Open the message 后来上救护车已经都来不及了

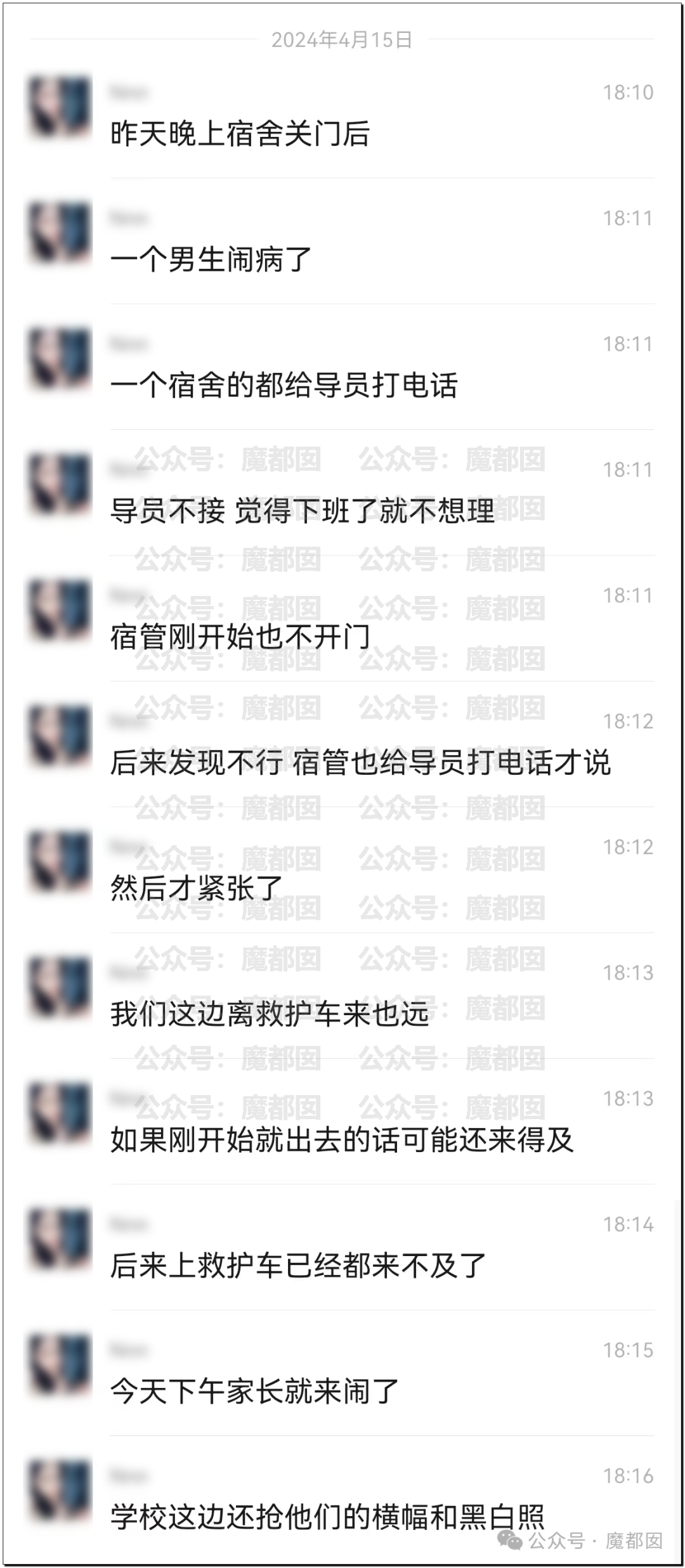[342, 1247]
